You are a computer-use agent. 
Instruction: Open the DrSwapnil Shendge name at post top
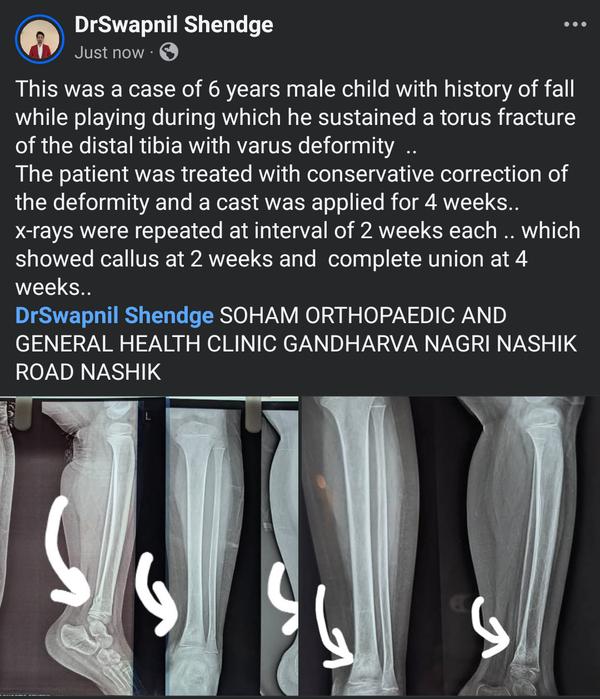point(173,24)
